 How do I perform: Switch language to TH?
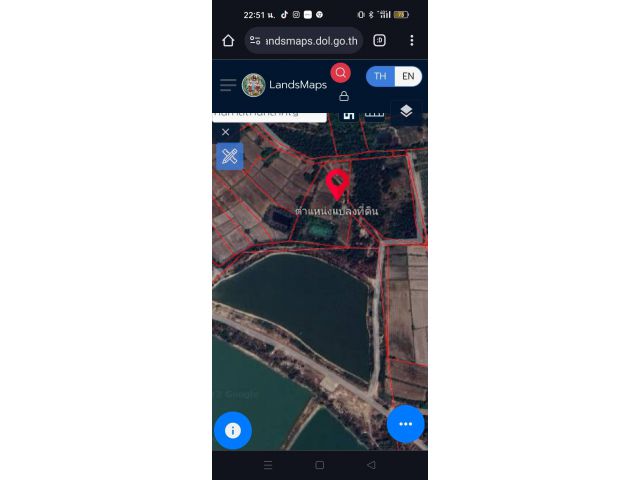(380, 76)
